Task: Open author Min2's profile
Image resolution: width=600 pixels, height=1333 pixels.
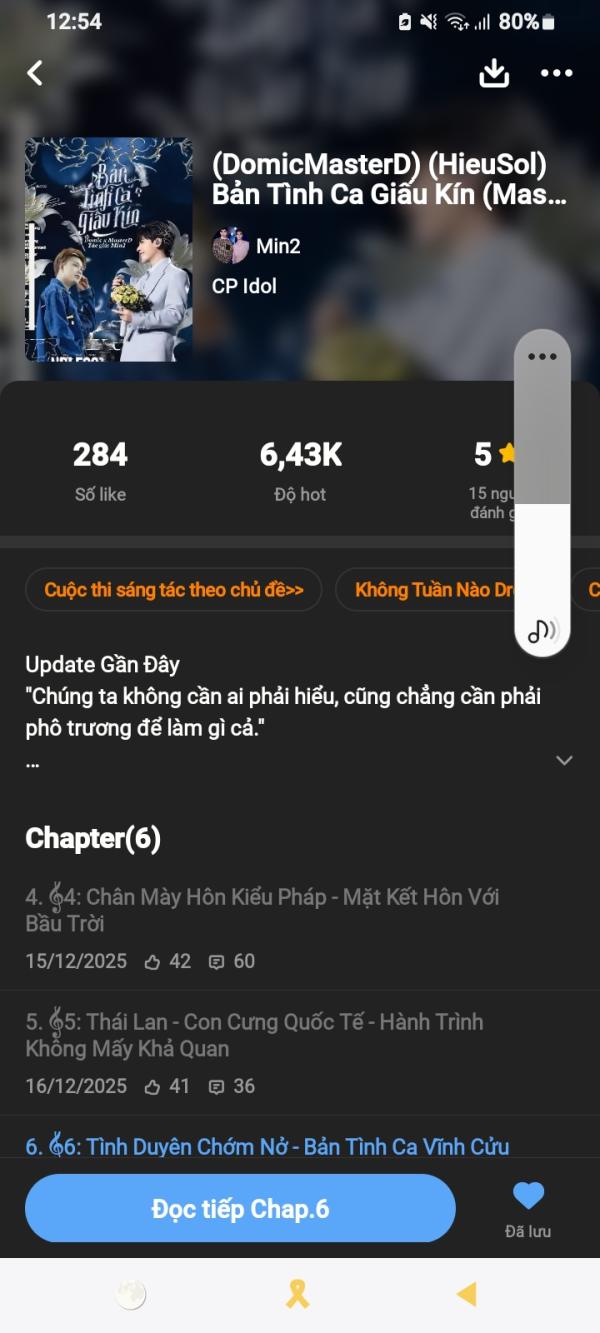Action: click(x=256, y=246)
